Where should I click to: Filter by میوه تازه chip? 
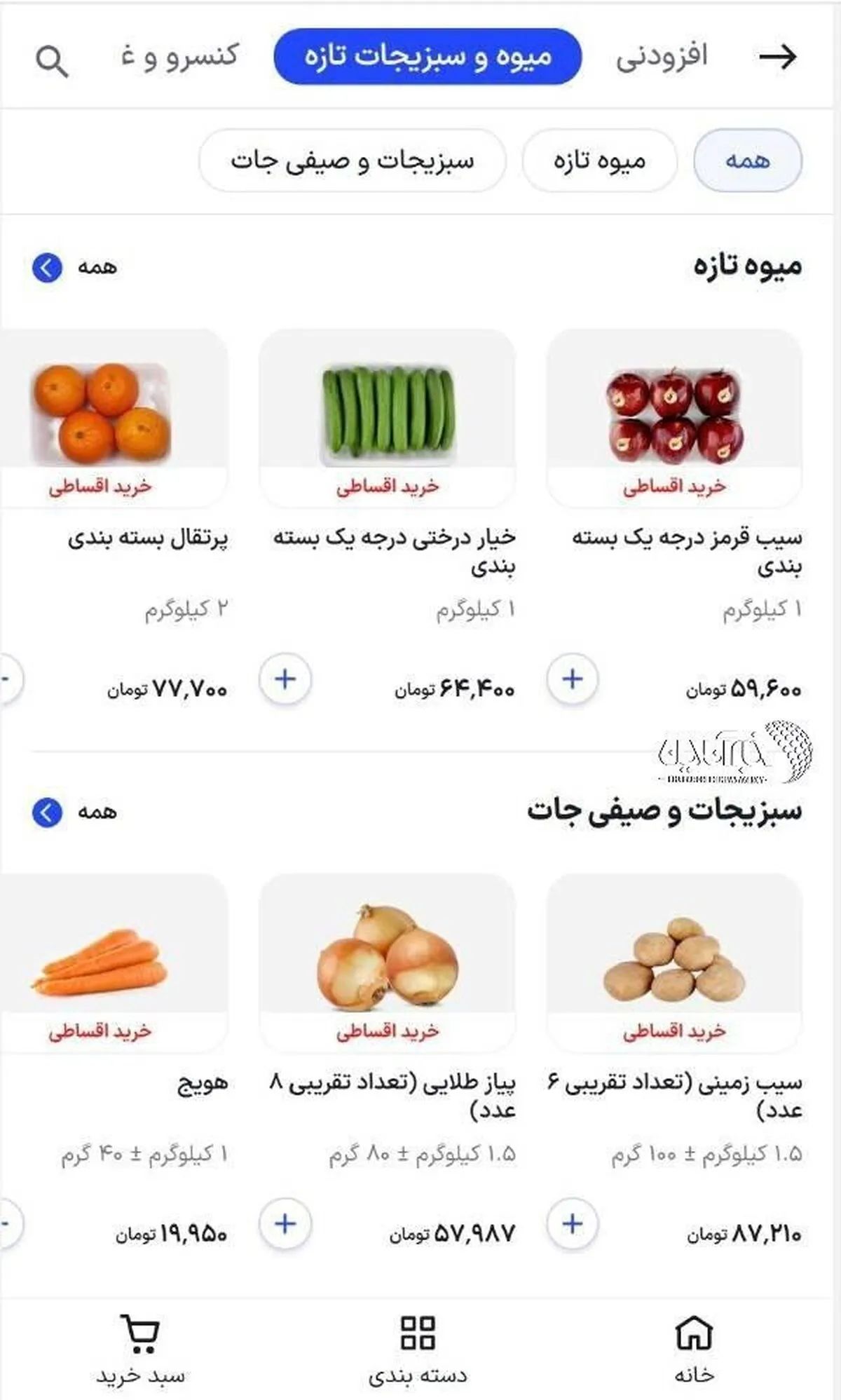tap(599, 161)
